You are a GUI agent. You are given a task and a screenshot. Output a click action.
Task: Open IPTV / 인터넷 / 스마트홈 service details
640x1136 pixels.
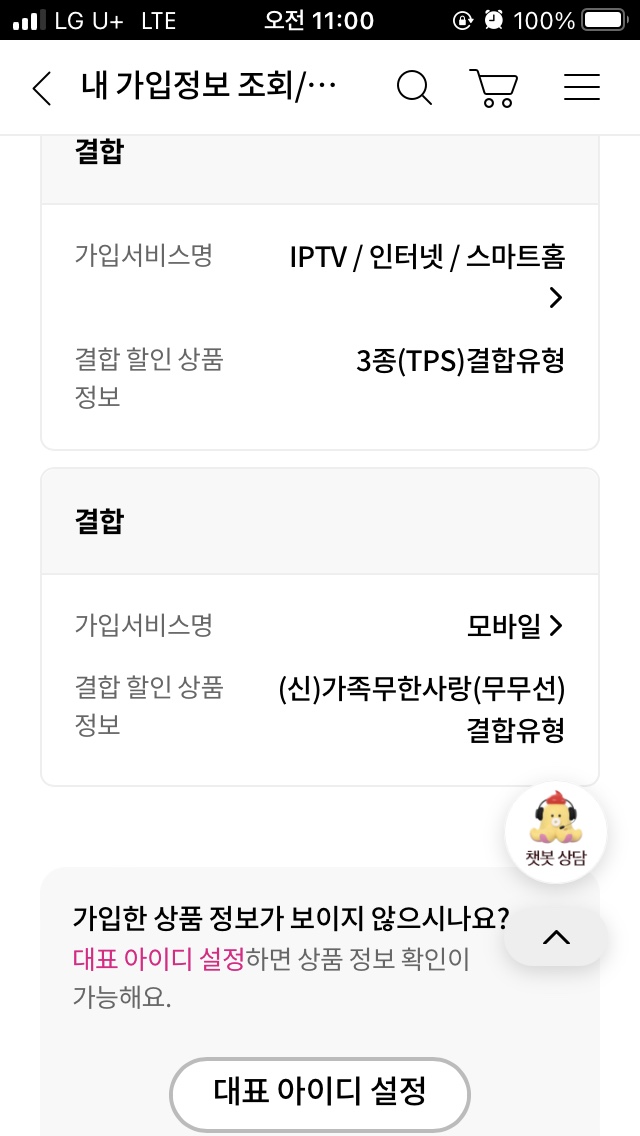click(428, 275)
